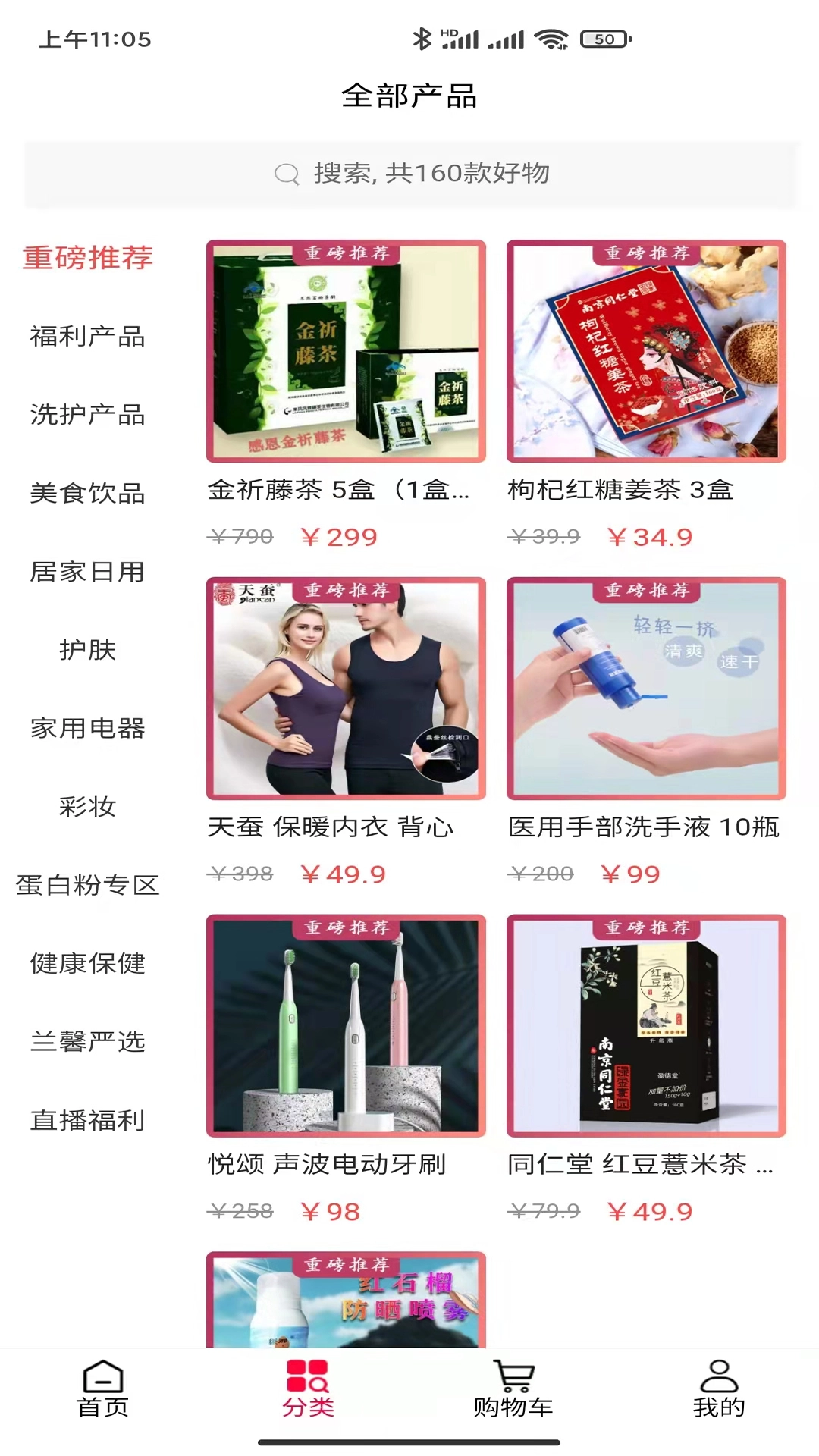Screen dimensions: 819x1456
Task: Select the 美食饮品 category
Action: 86,494
